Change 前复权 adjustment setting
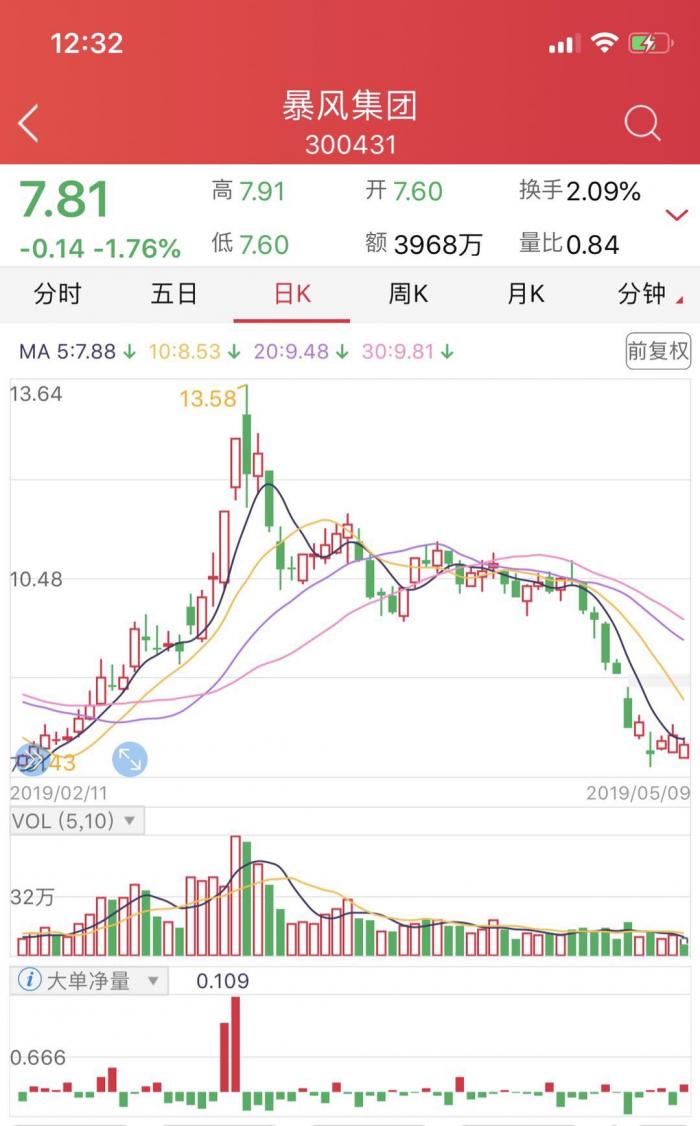Viewport: 700px width, 1126px height. pos(657,351)
